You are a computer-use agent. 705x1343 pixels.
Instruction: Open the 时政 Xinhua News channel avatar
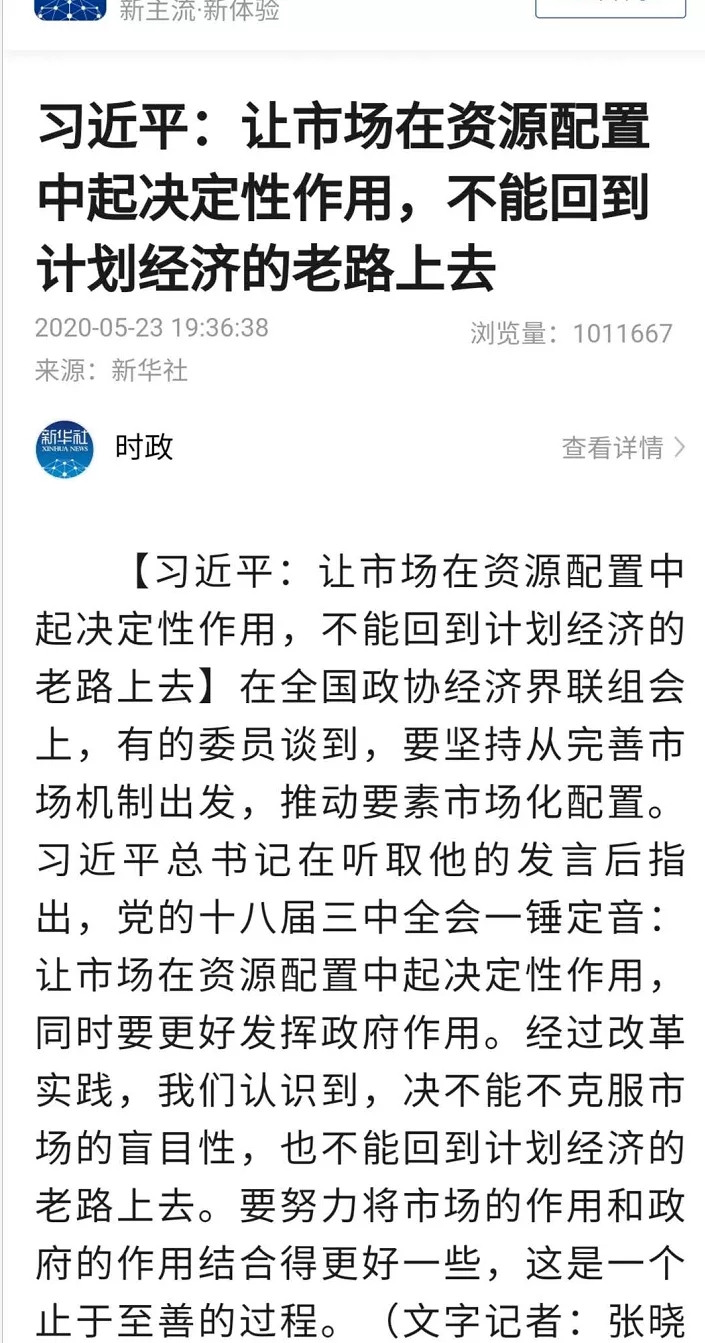[65, 449]
